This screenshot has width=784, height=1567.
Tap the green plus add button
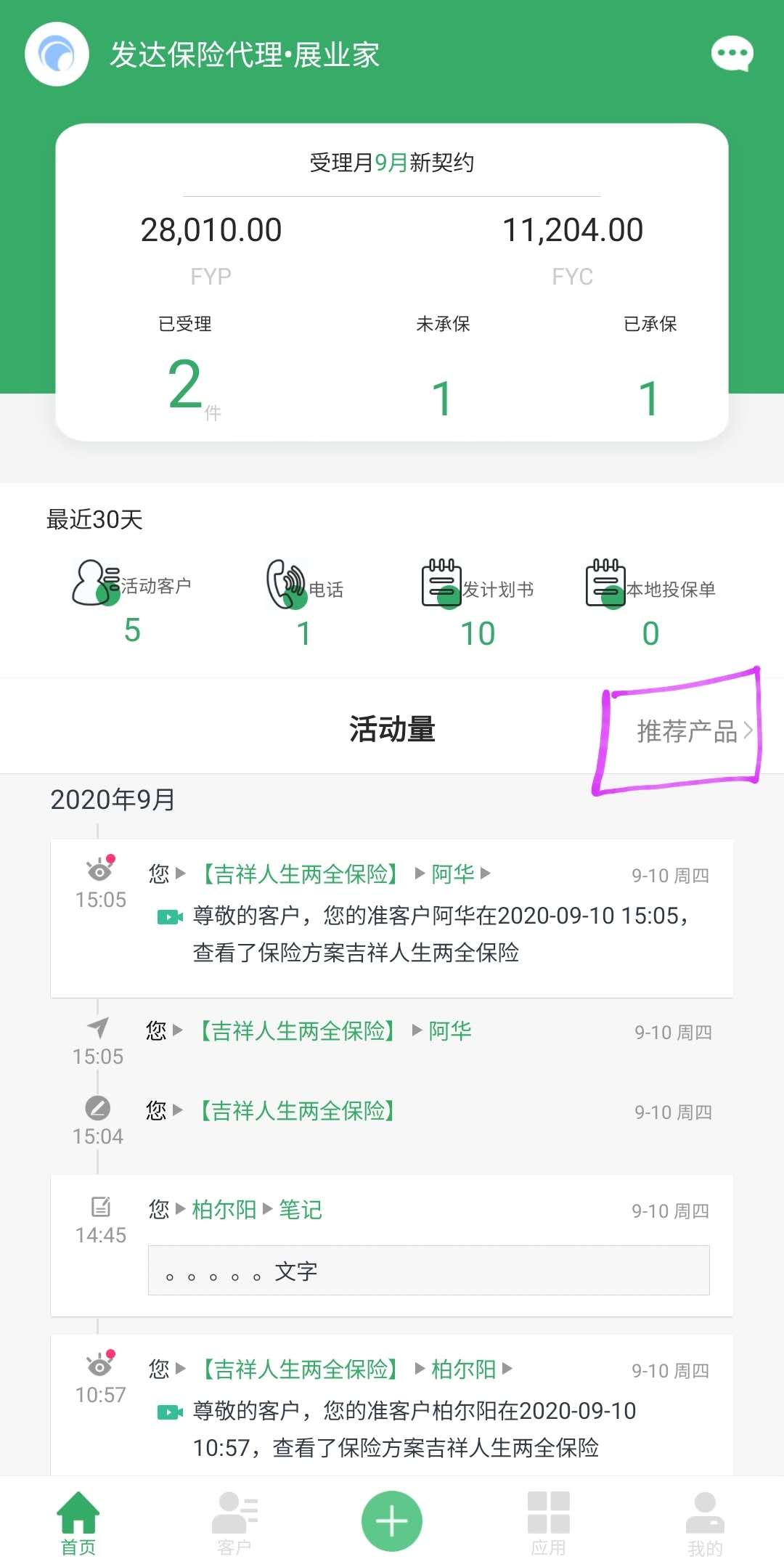pos(392,1521)
